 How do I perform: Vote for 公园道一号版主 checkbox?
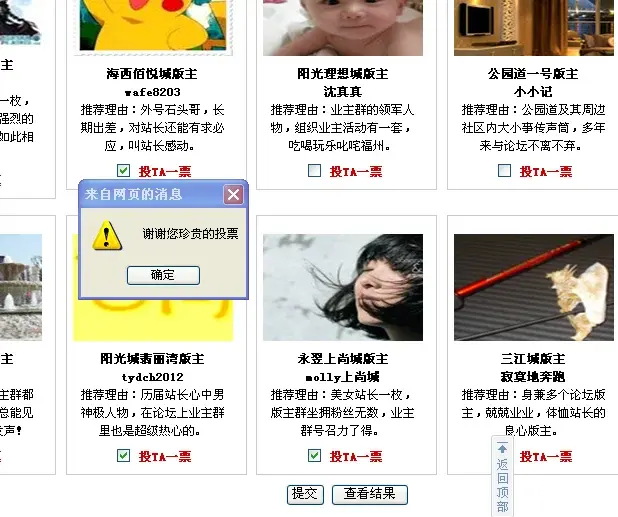coord(505,170)
